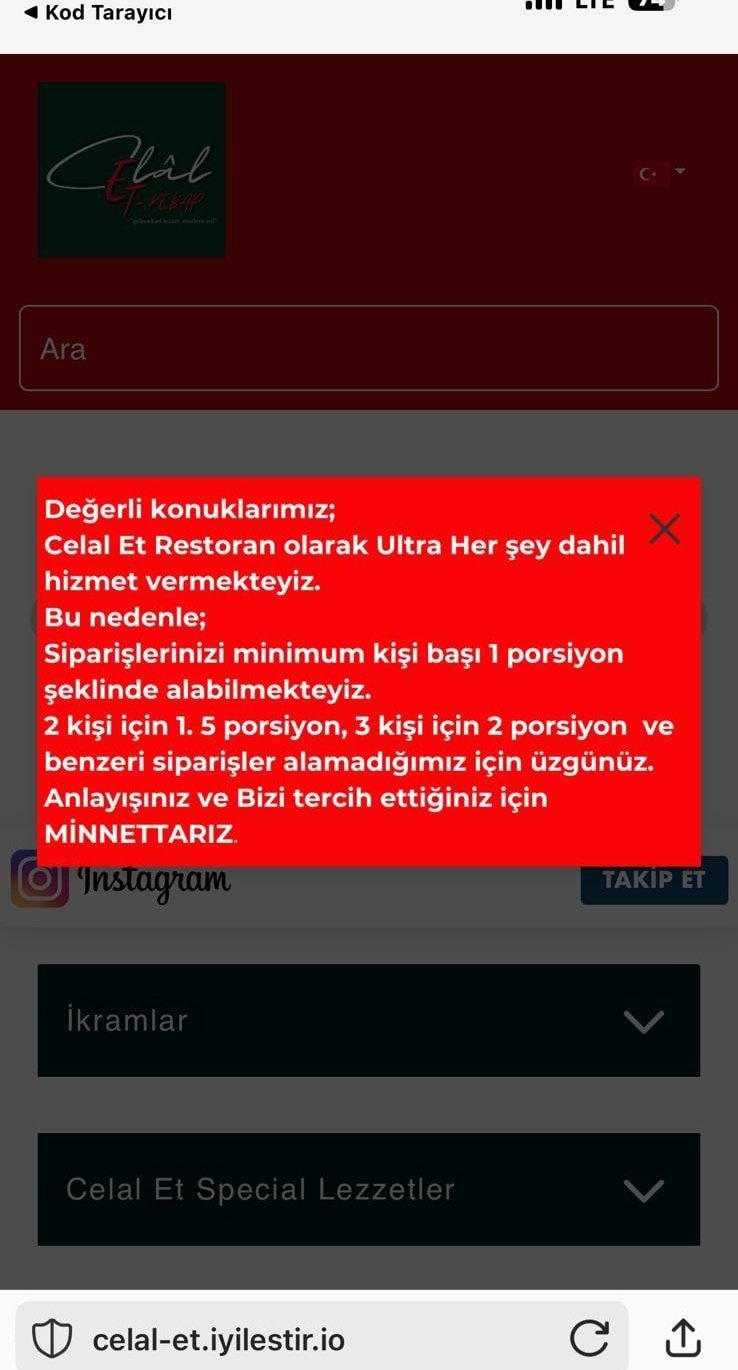Expand Celal Et Special Lezzetler section

[368, 1189]
